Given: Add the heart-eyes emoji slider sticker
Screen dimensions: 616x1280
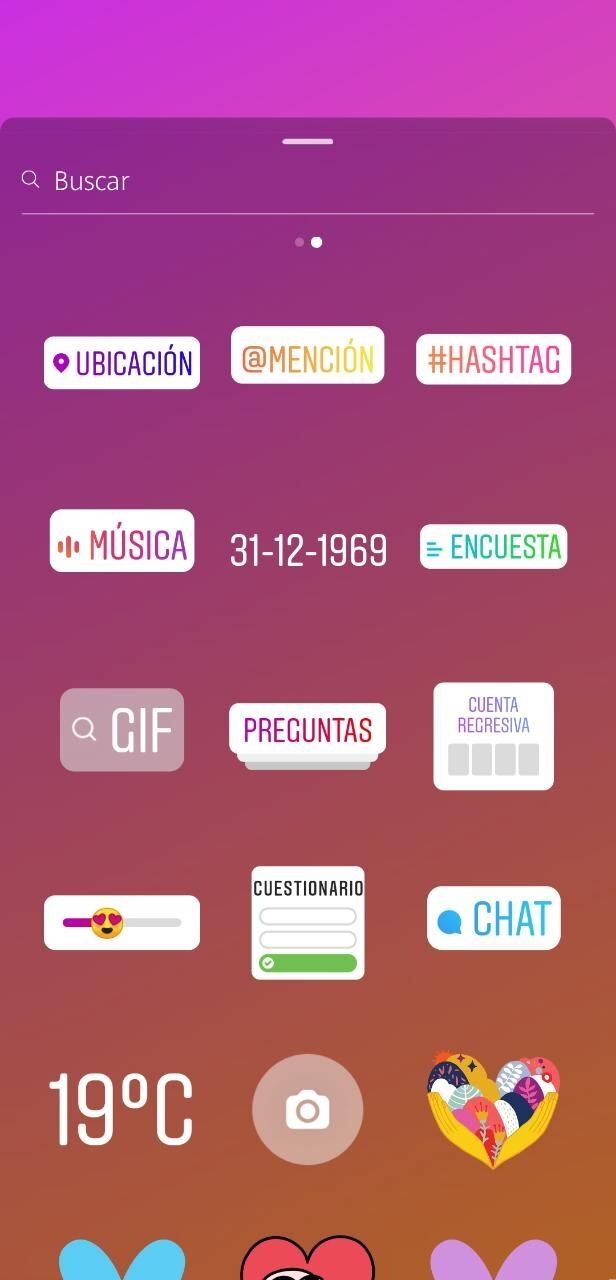Looking at the screenshot, I should [x=122, y=922].
